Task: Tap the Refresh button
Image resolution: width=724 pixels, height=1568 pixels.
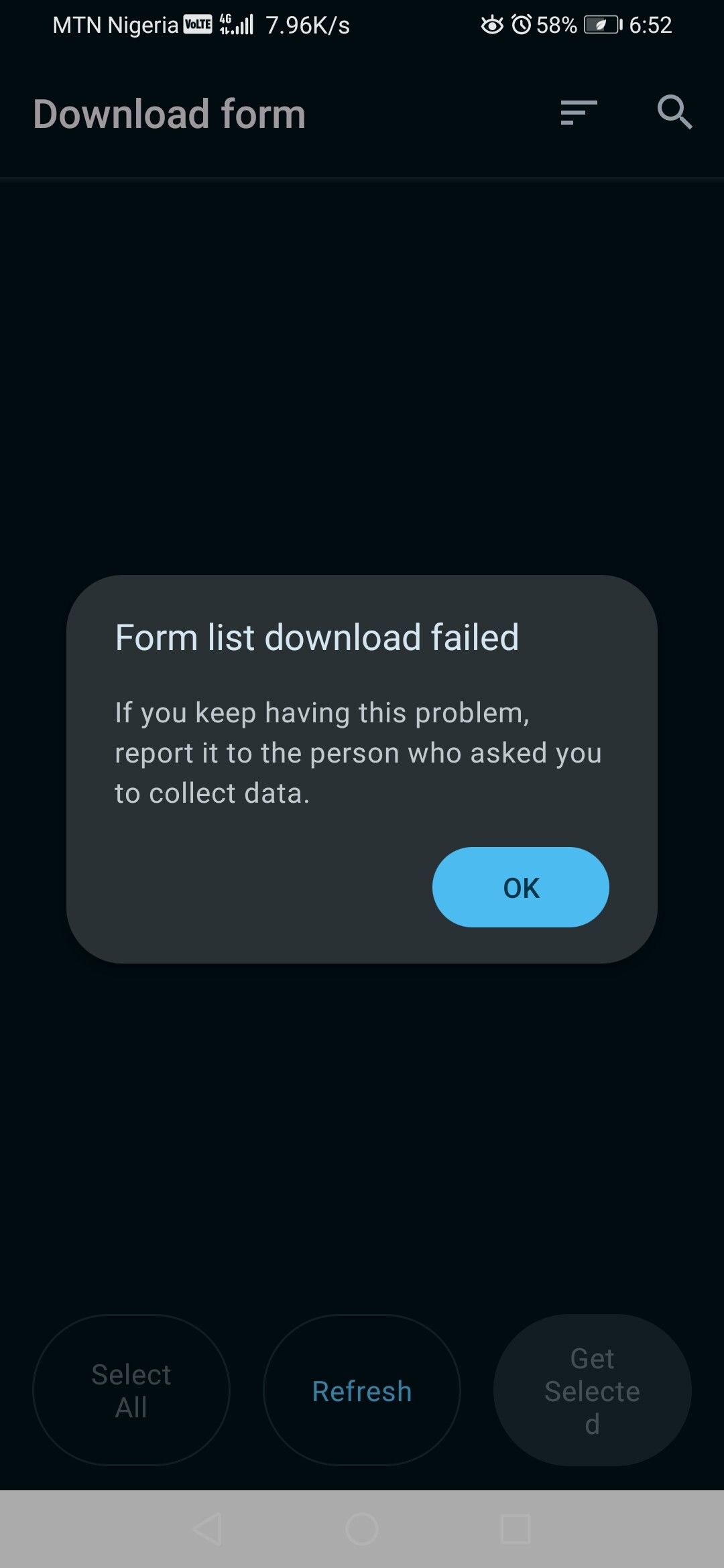Action: [362, 1390]
